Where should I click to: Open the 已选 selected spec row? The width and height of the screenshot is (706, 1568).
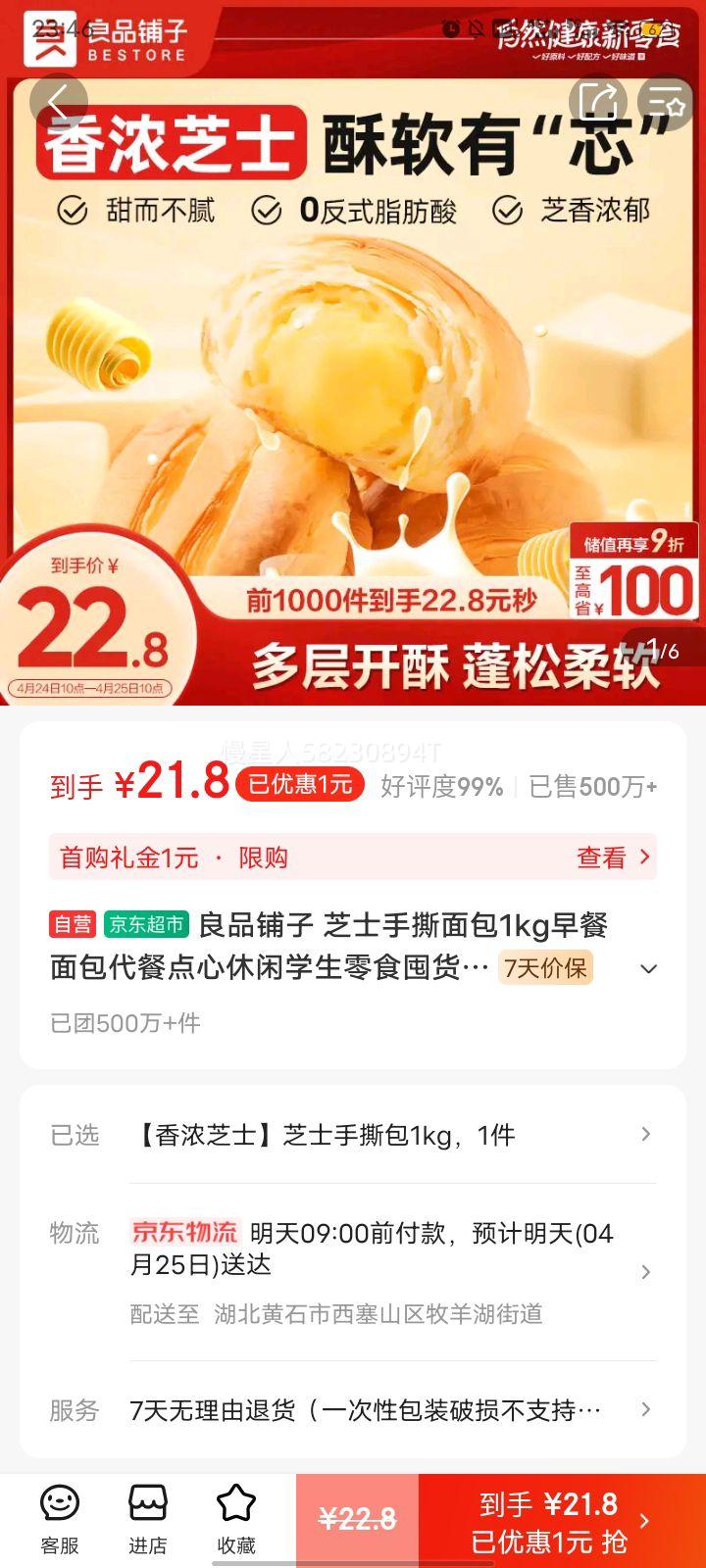[353, 1134]
